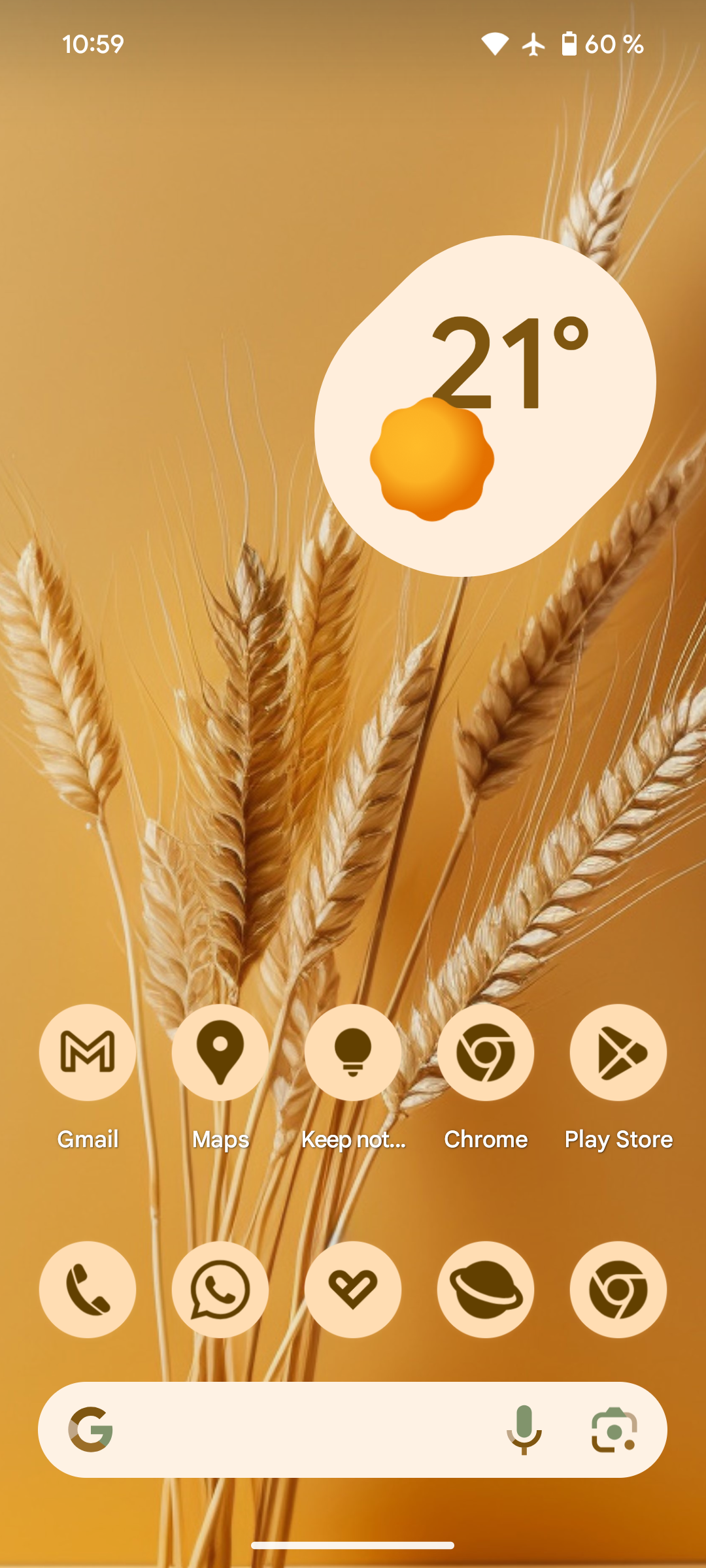Open the 21° weather widget

(x=485, y=406)
